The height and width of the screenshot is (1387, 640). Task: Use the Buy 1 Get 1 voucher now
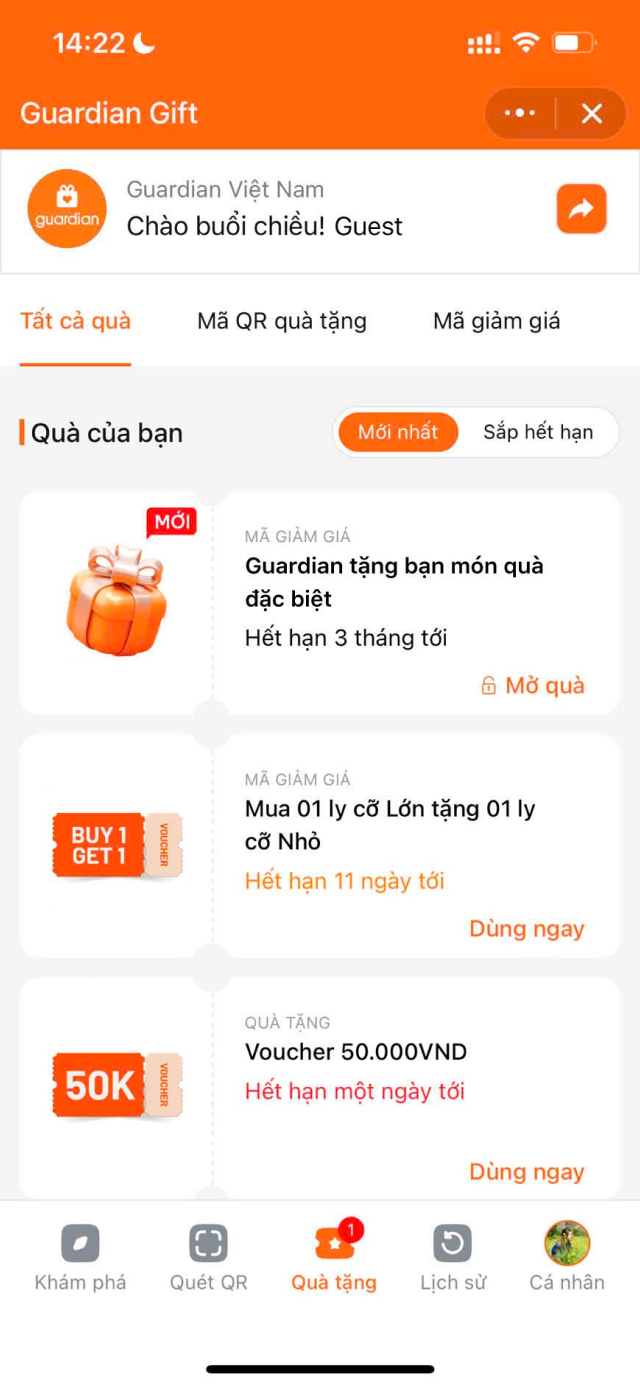(x=527, y=928)
